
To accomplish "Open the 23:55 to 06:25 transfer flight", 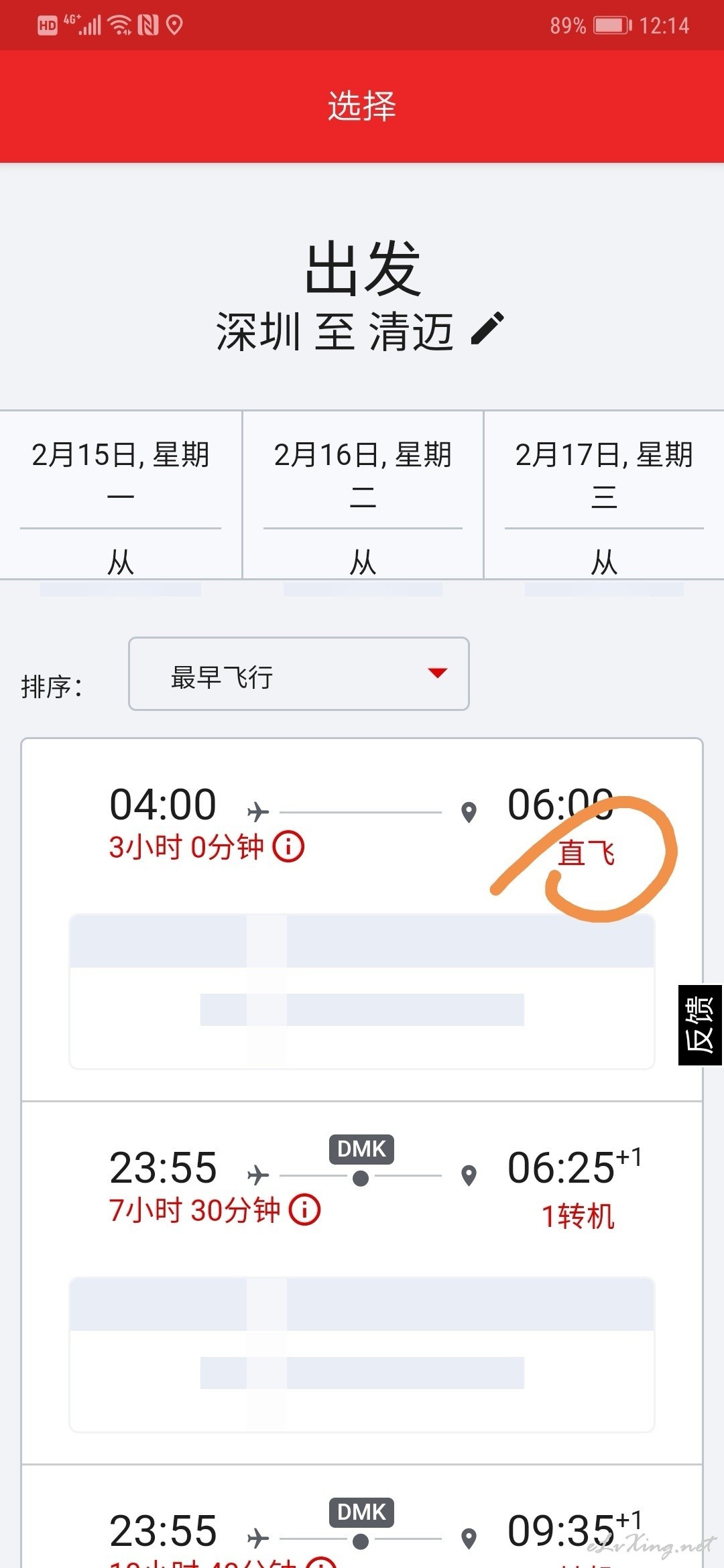I will click(x=362, y=1283).
